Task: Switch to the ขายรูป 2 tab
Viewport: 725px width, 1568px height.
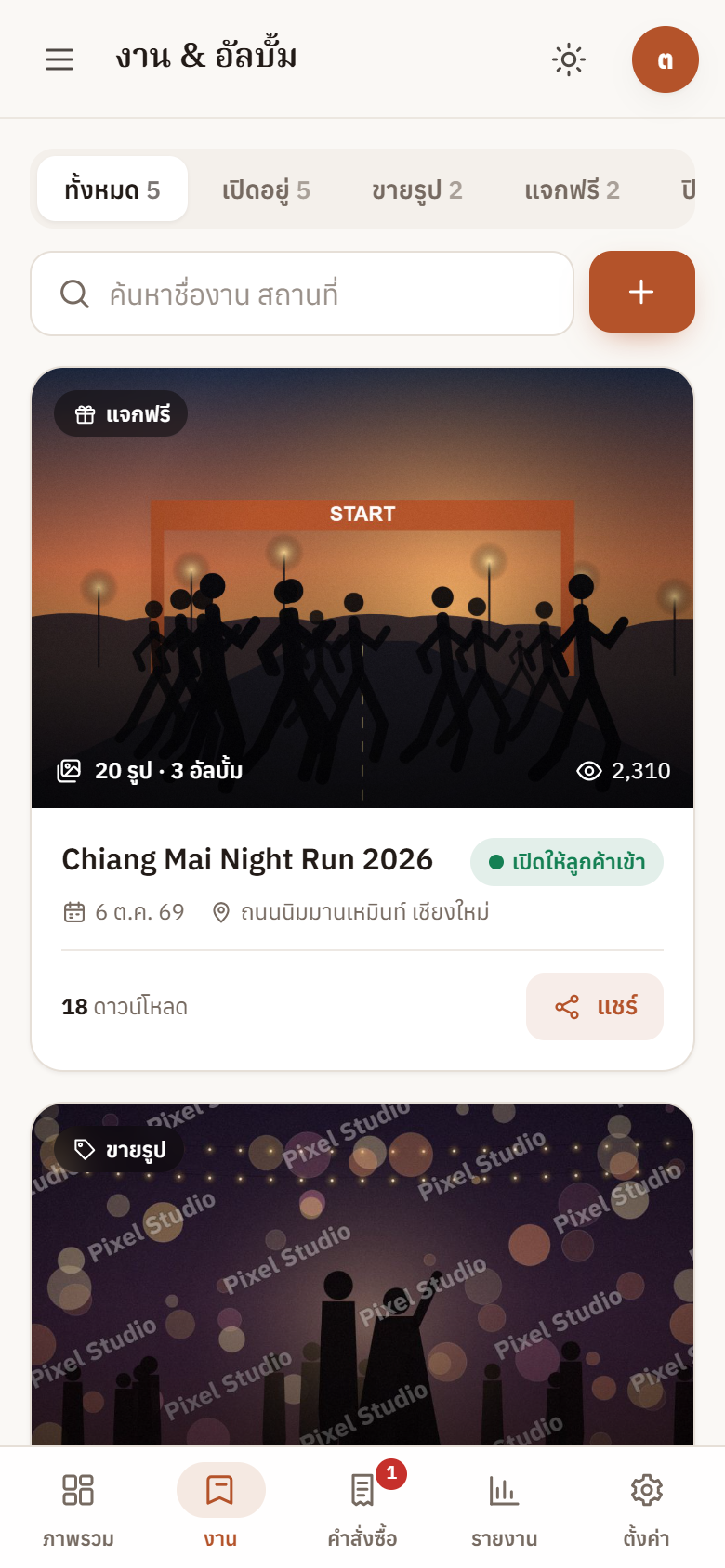Action: [417, 189]
